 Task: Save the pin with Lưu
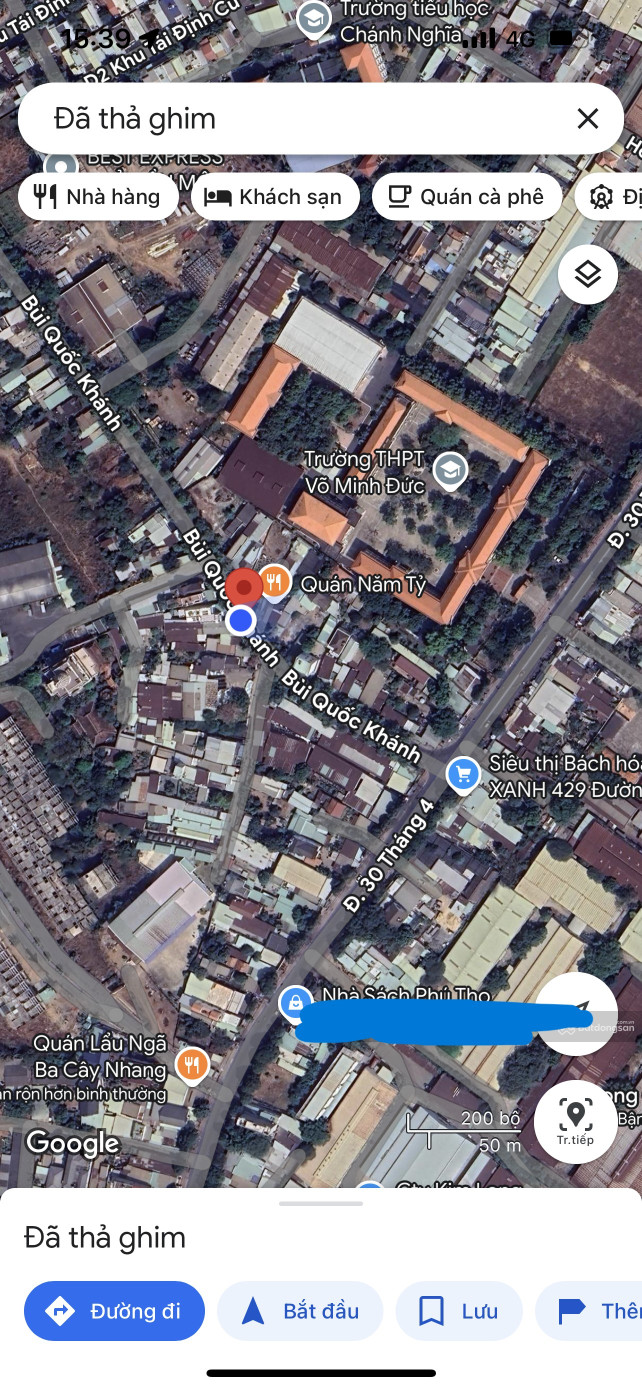point(459,1311)
